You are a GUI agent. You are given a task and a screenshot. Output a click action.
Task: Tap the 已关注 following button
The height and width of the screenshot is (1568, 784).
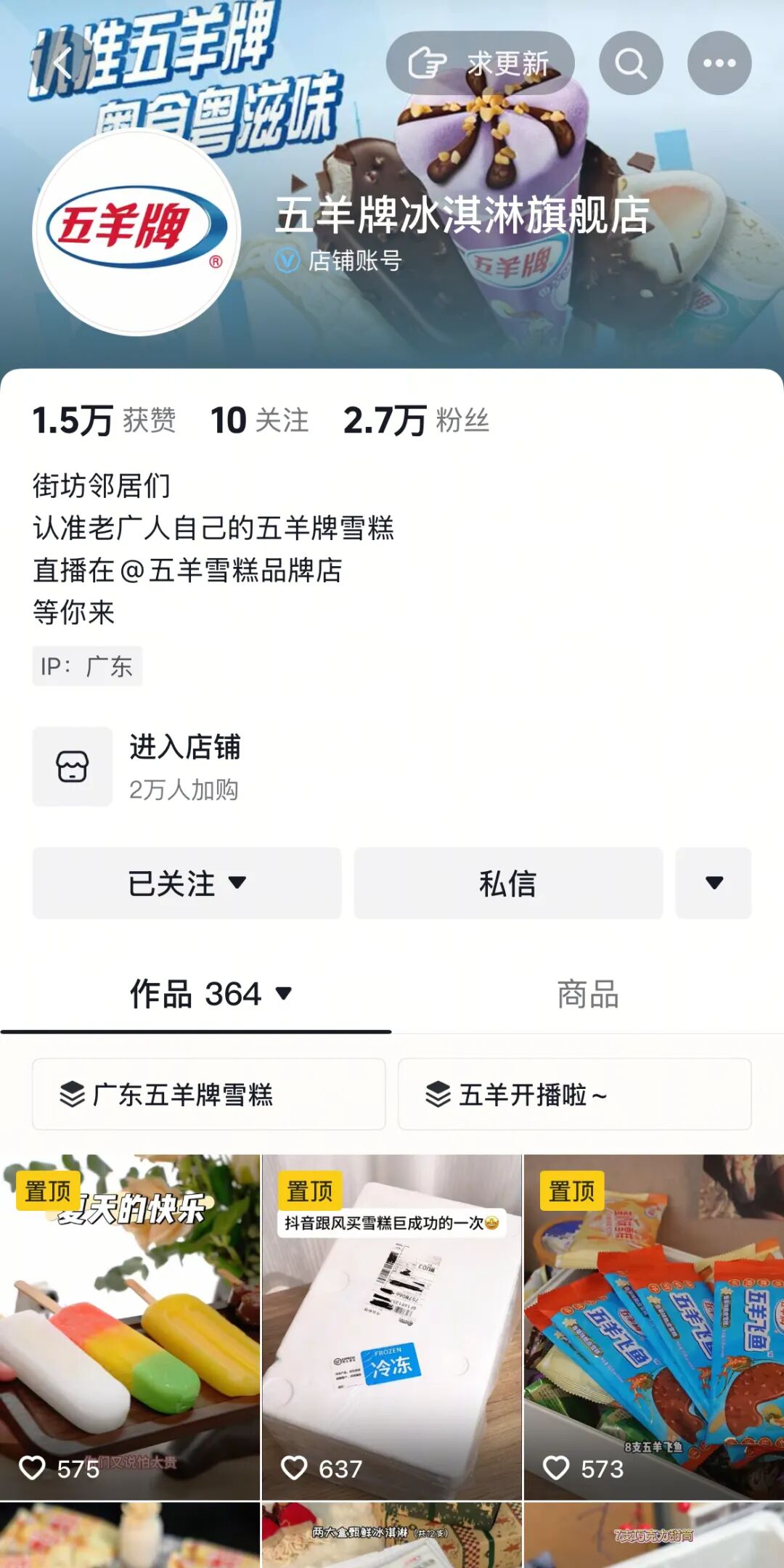point(187,883)
